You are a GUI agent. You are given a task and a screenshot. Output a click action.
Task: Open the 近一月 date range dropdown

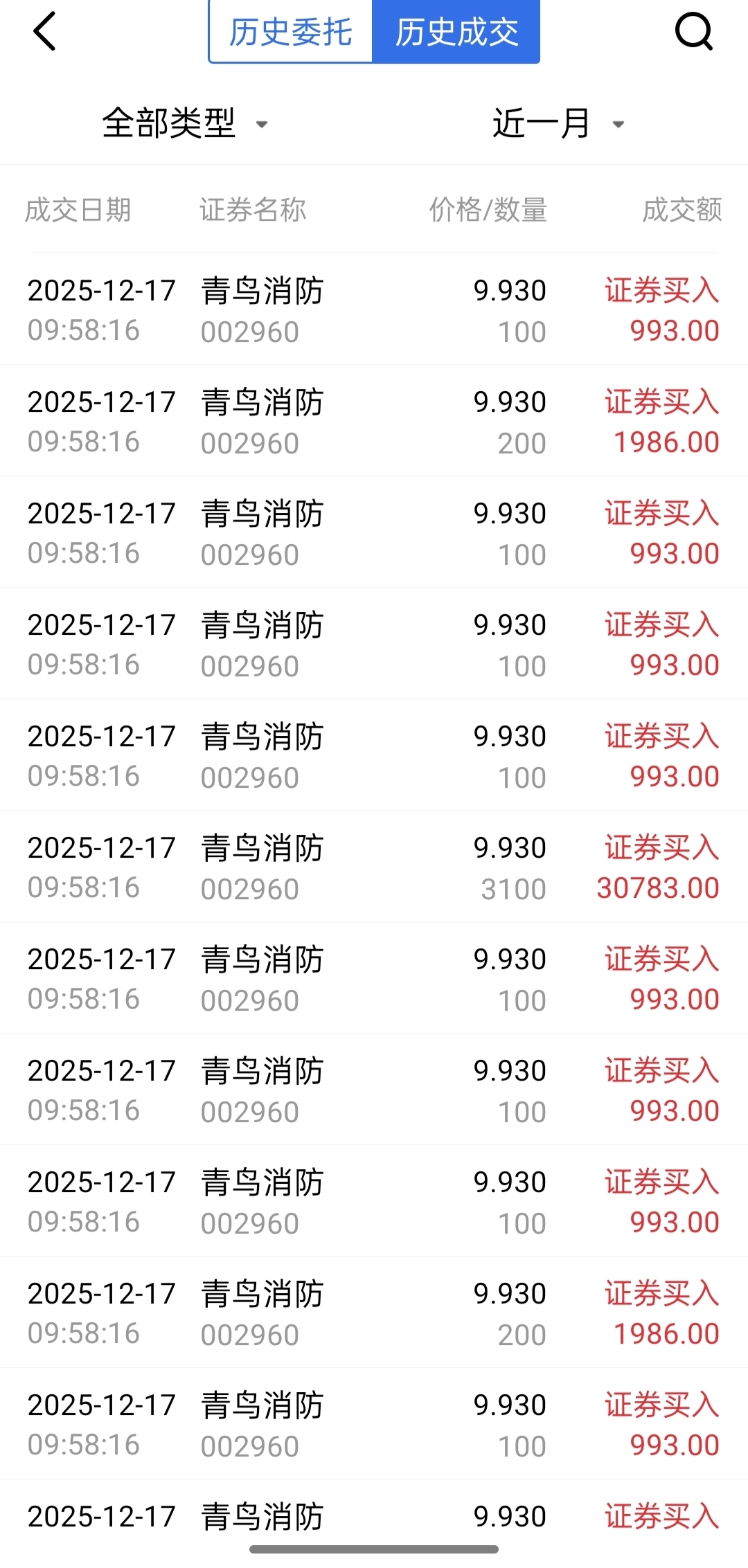558,124
